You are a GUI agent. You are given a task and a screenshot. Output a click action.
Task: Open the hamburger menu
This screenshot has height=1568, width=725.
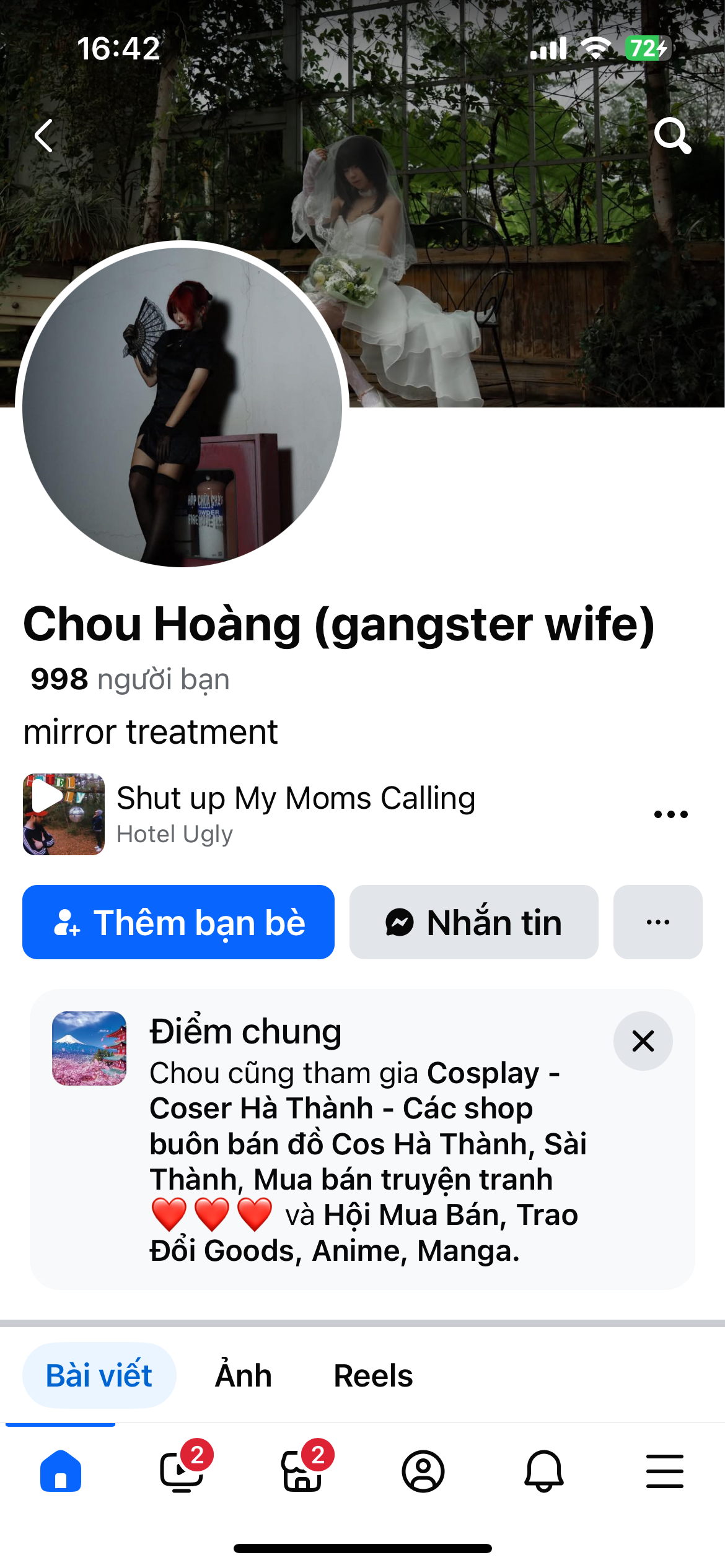(665, 1471)
